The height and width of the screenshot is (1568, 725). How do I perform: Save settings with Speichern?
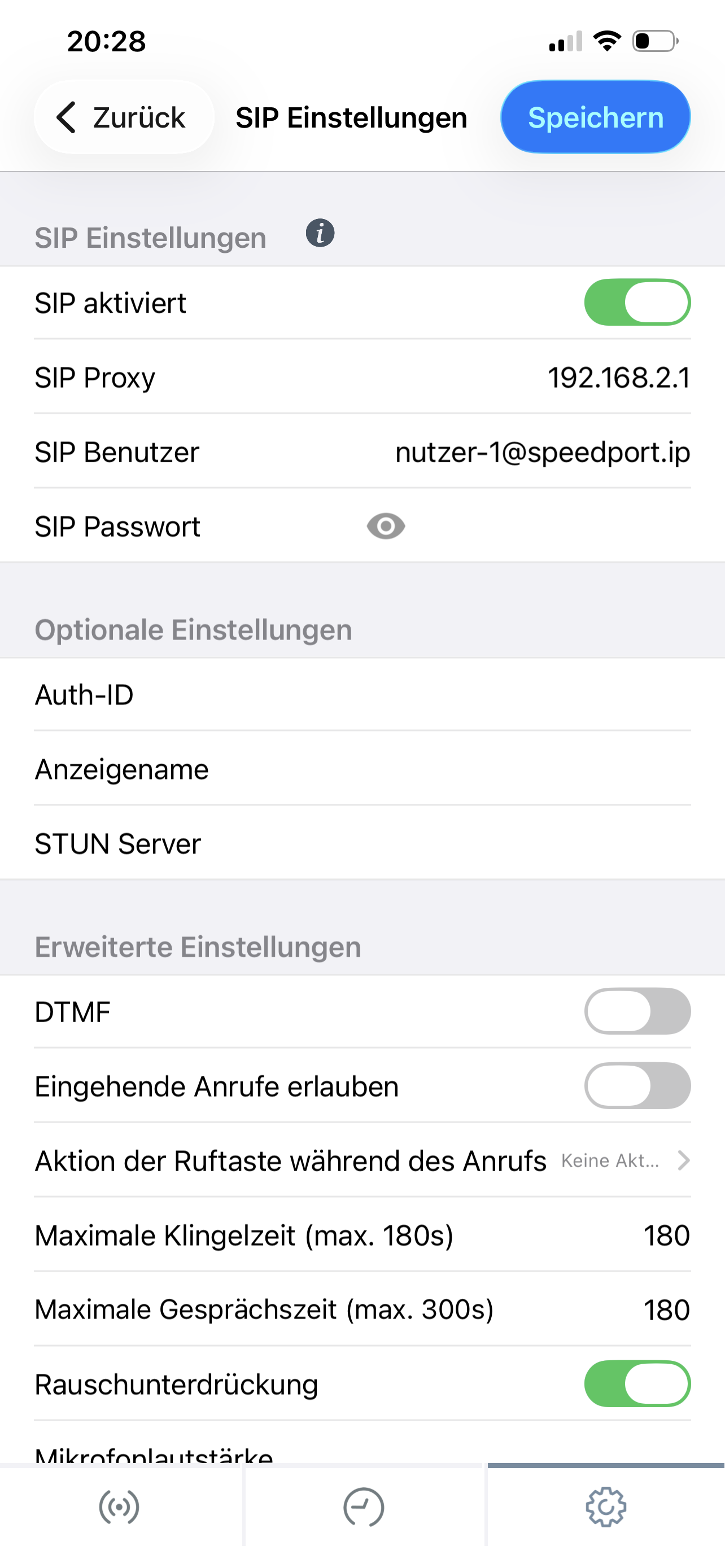pyautogui.click(x=595, y=117)
